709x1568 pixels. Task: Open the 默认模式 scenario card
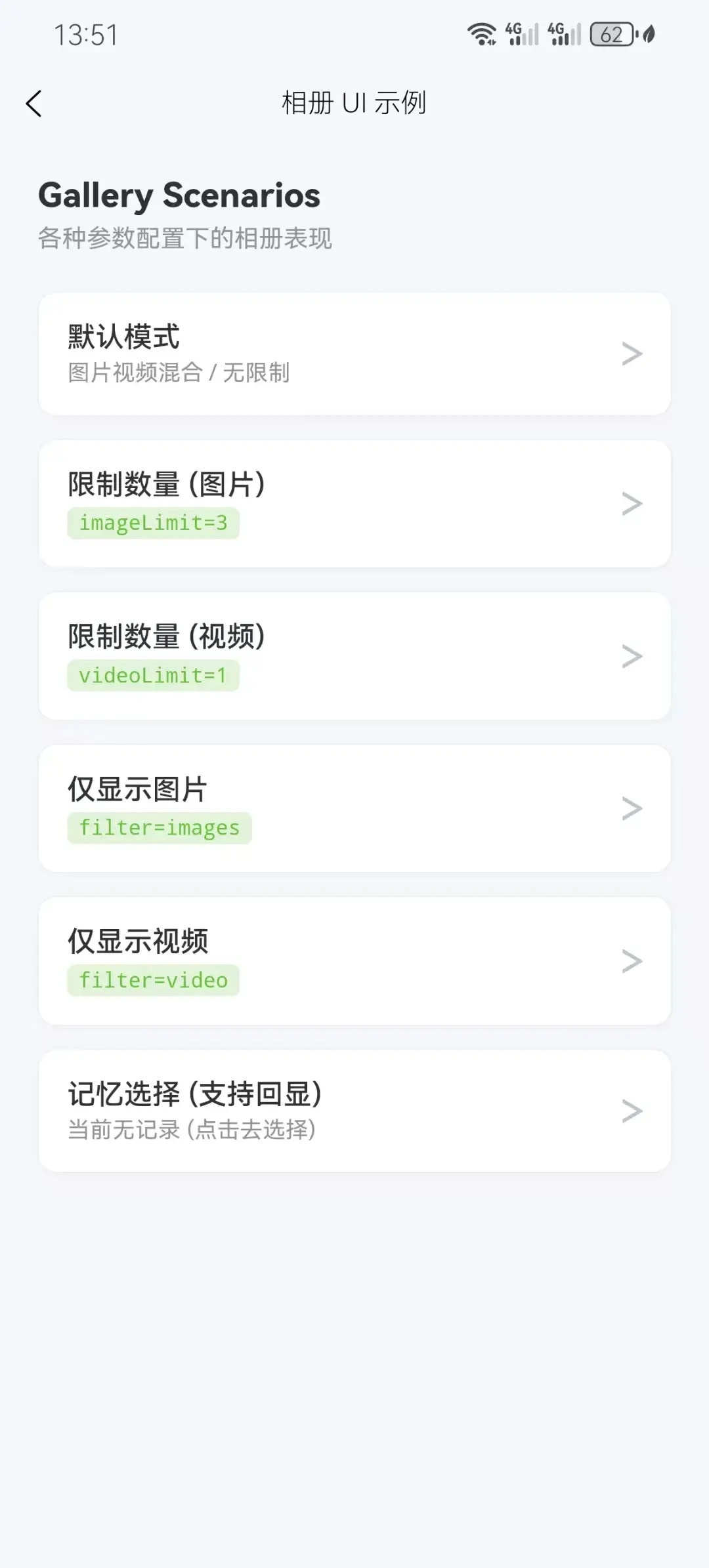[354, 354]
